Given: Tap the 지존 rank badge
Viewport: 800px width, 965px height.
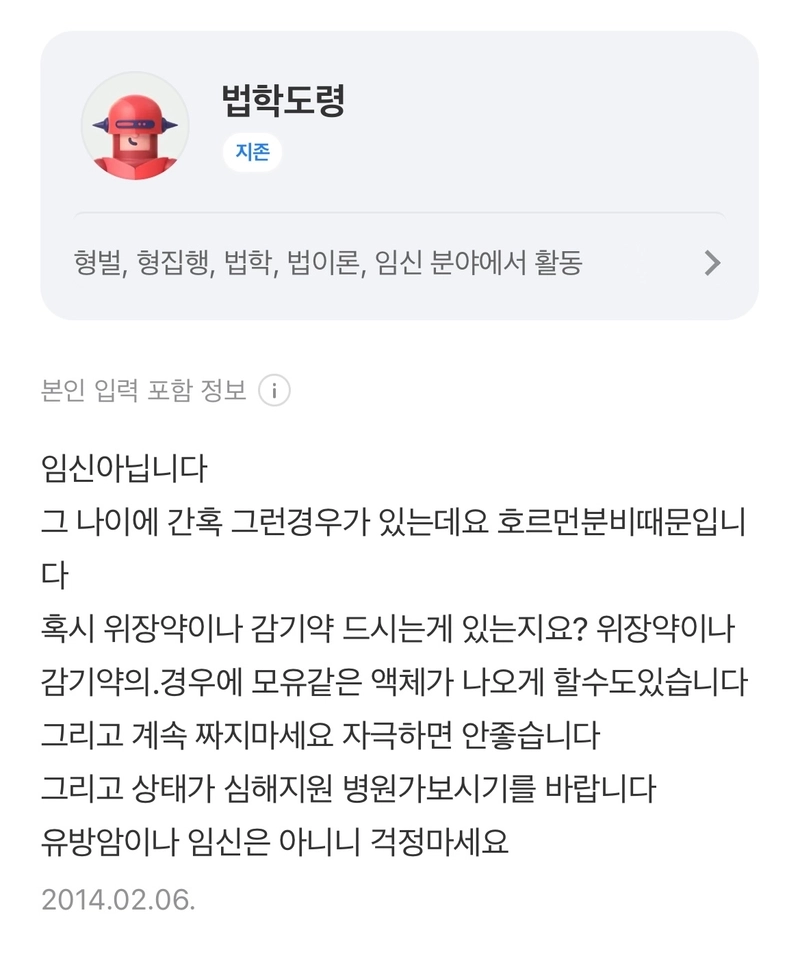Looking at the screenshot, I should (252, 153).
